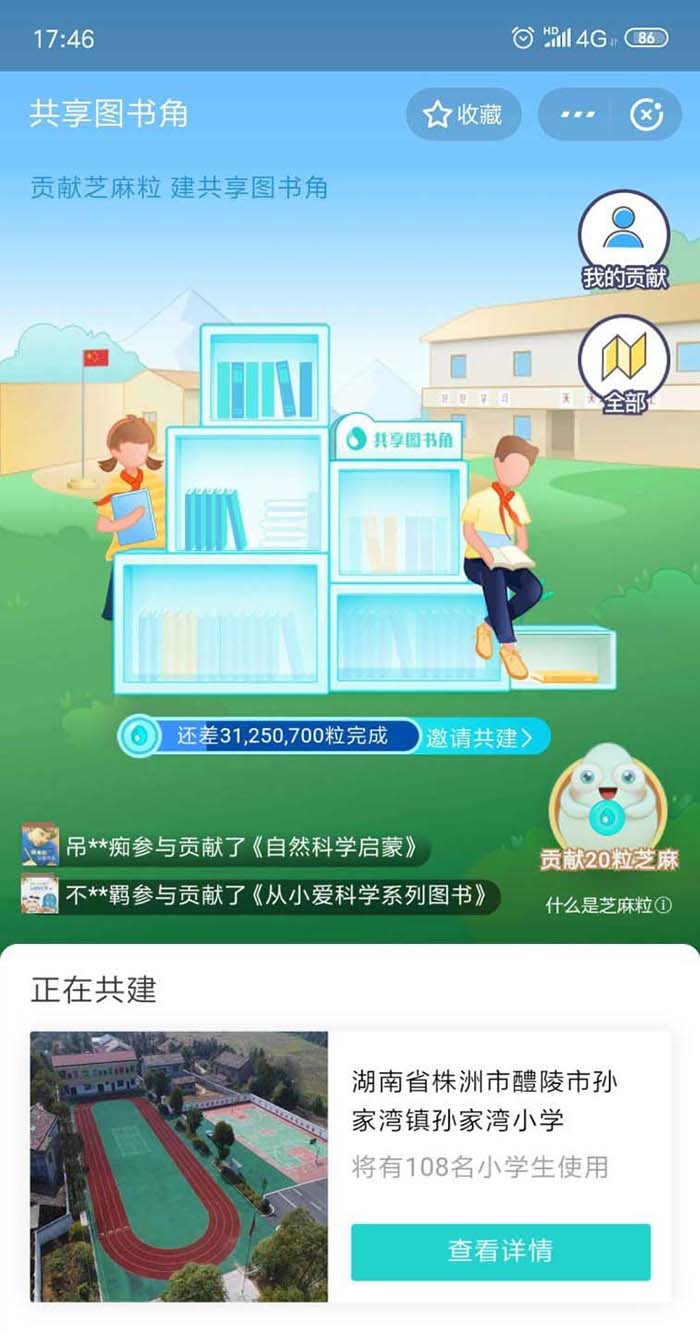Open the 自然科学启蒙 contribution notice
700x1335 pixels.
227,846
